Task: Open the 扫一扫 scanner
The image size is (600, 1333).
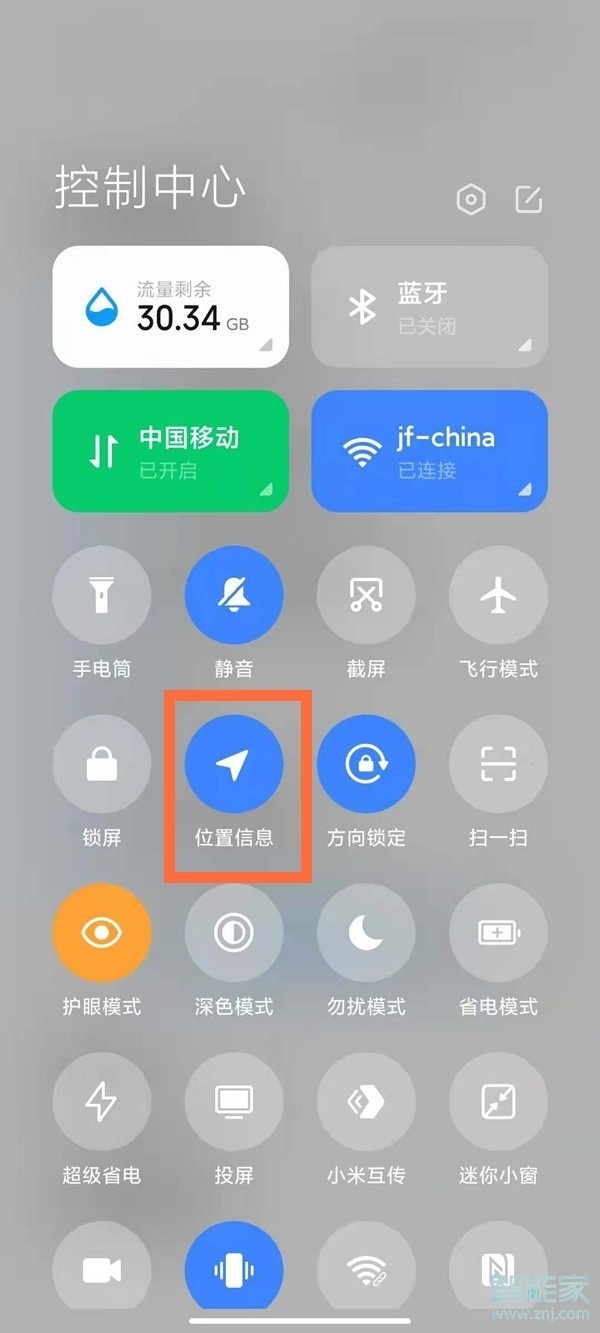Action: (498, 765)
